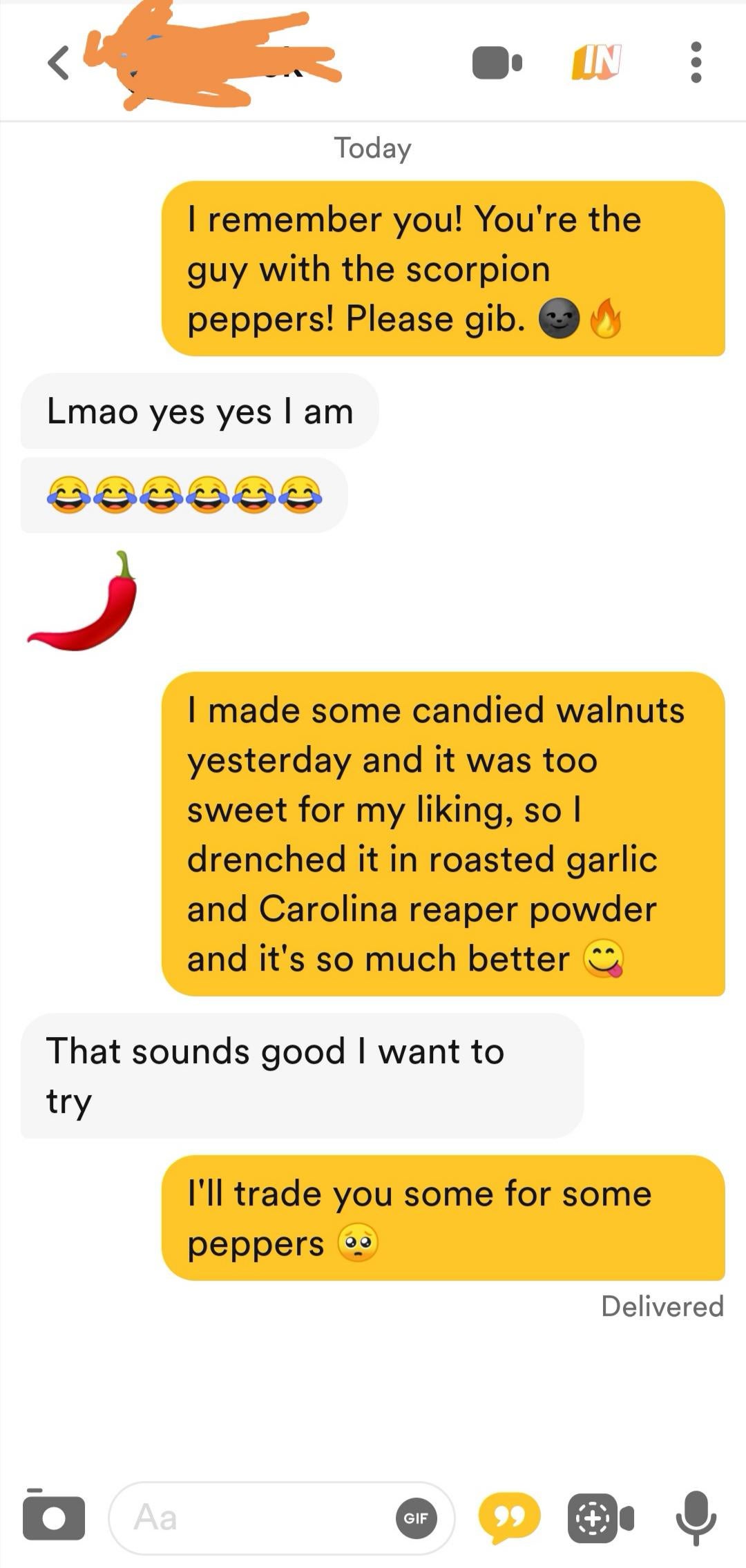
Task: Open the three-dot overflow menu
Action: (x=696, y=62)
